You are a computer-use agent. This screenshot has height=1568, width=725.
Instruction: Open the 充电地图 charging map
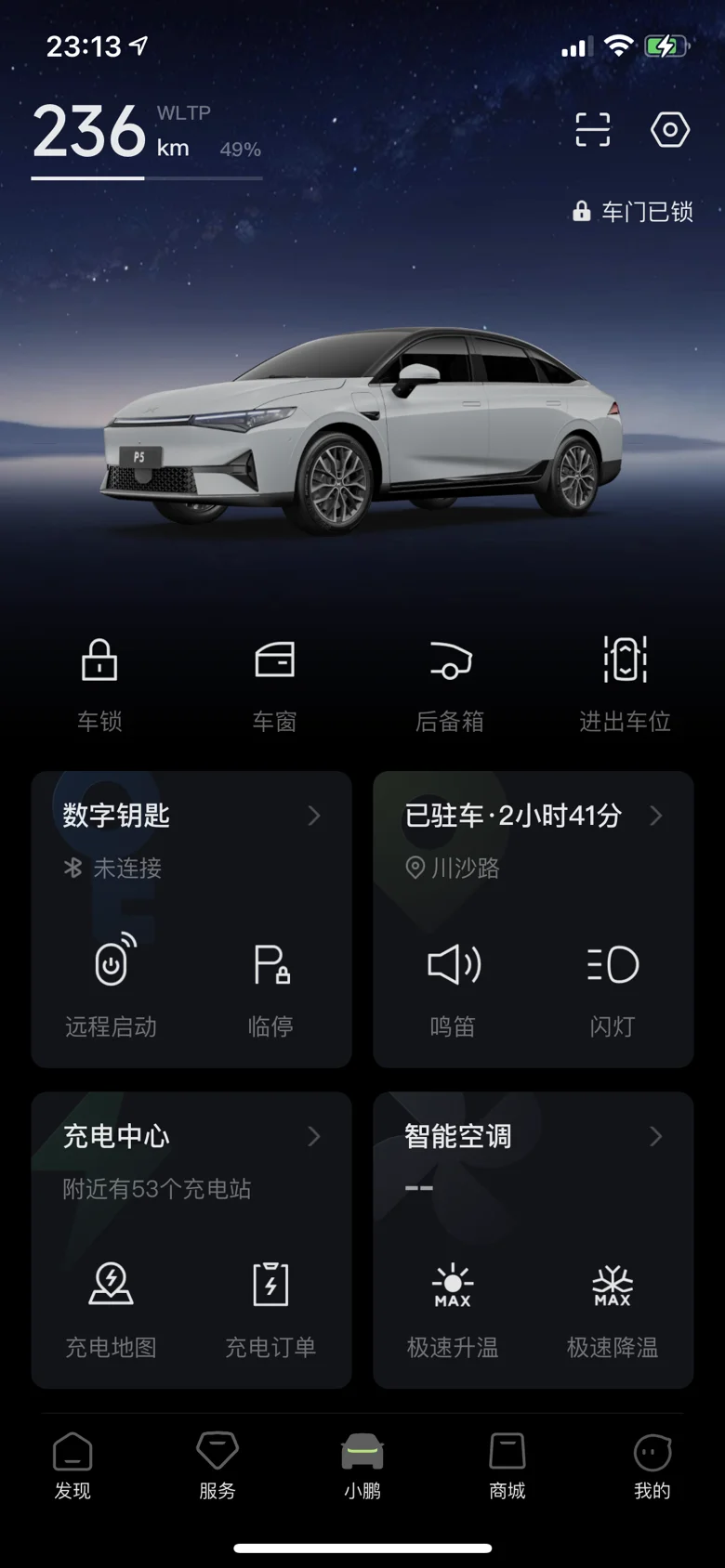(111, 1308)
